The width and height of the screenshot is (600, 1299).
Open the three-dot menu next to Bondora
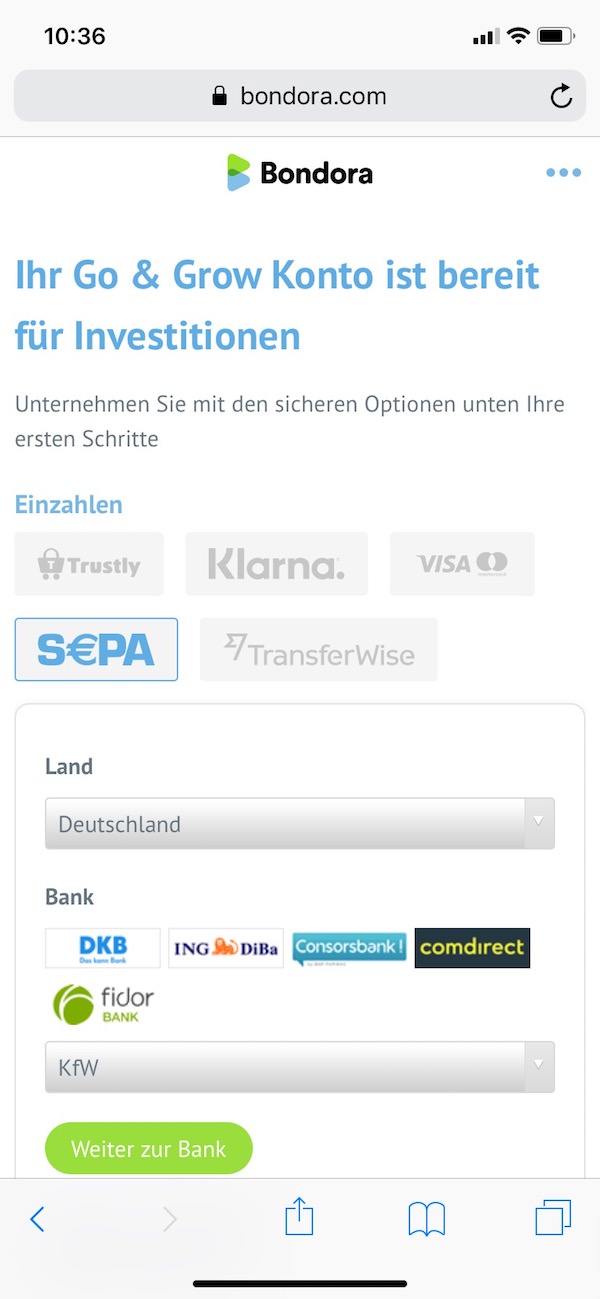pyautogui.click(x=563, y=173)
